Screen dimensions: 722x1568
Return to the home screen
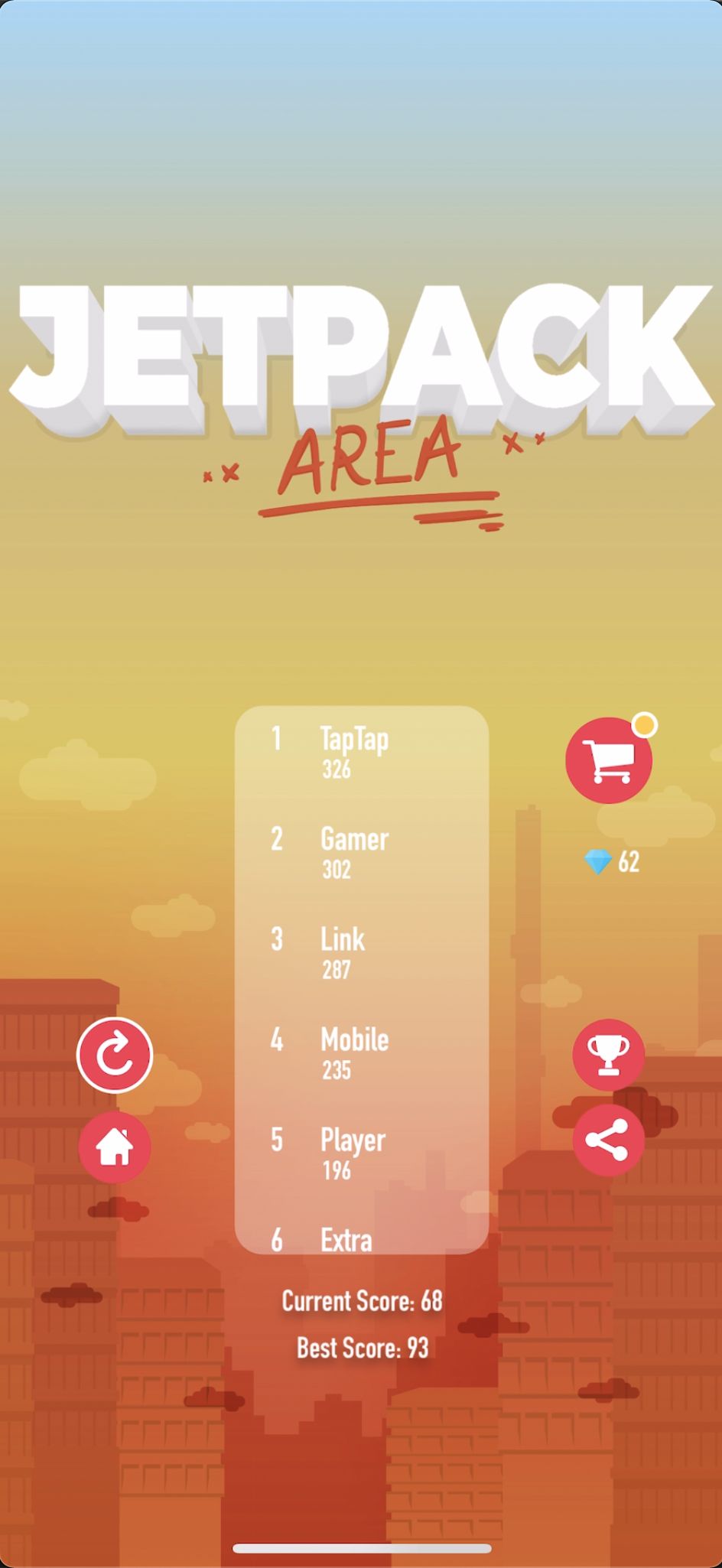115,1147
